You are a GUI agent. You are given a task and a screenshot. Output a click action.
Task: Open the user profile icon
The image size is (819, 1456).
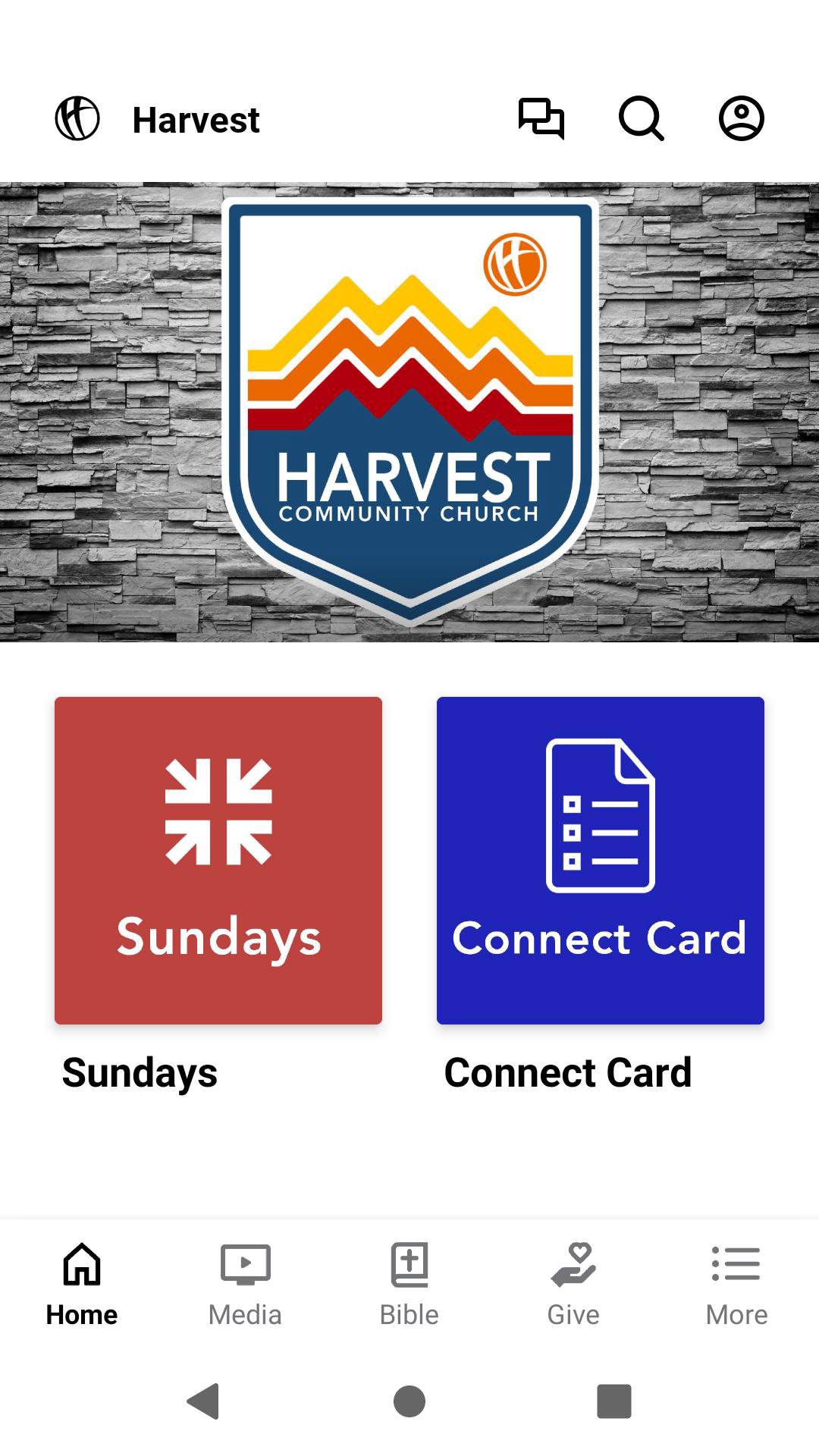click(741, 118)
